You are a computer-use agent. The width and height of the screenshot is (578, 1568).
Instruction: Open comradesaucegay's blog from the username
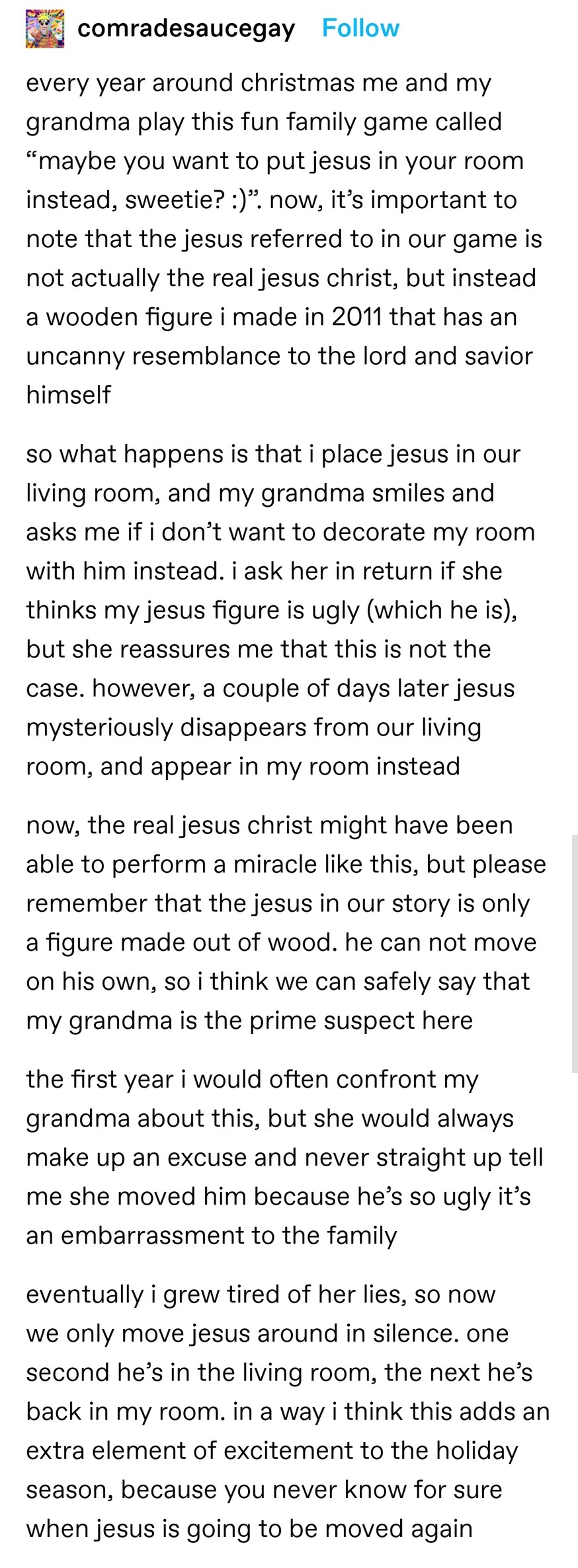coord(186,28)
